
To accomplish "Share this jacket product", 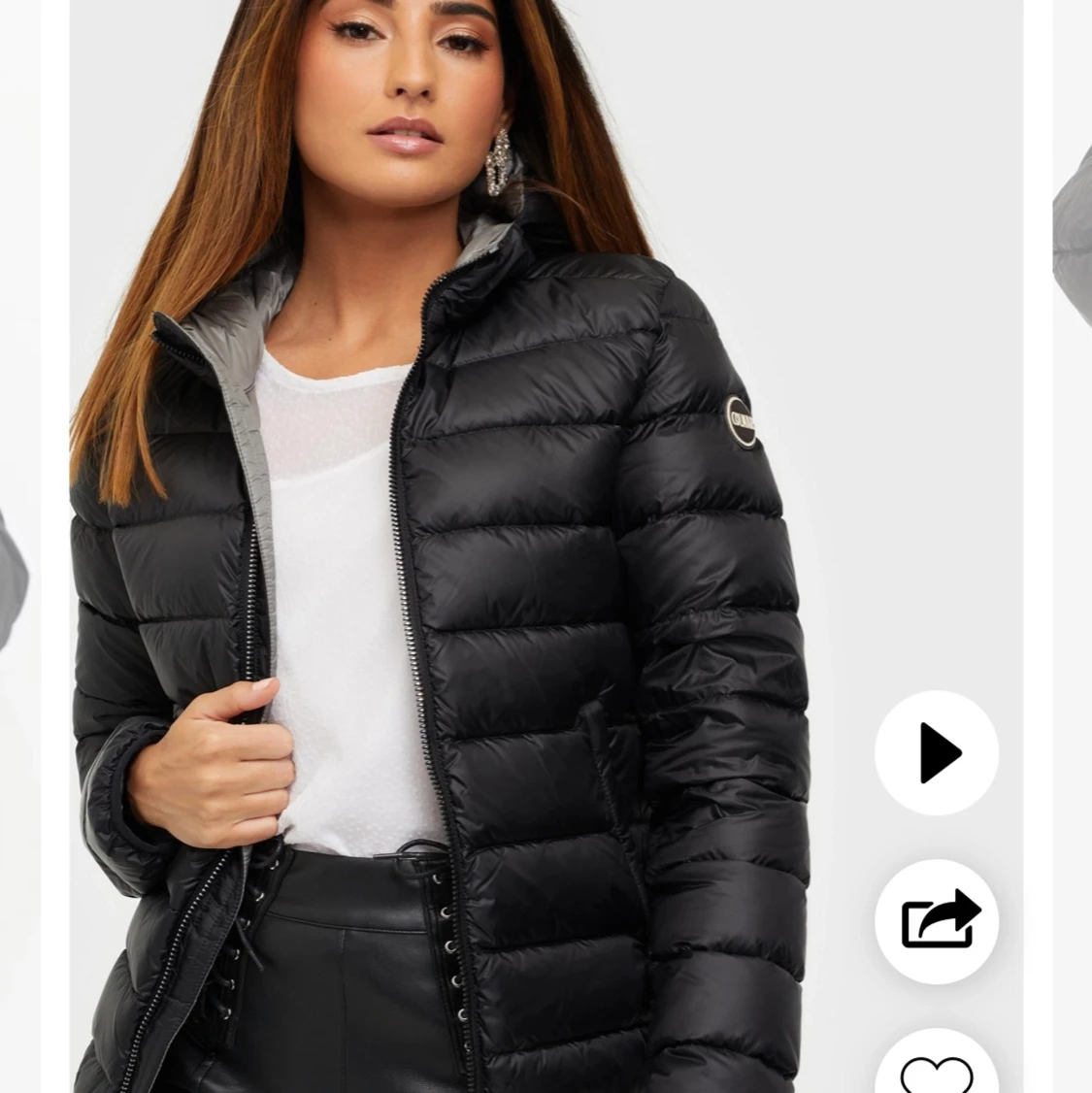I will click(937, 921).
